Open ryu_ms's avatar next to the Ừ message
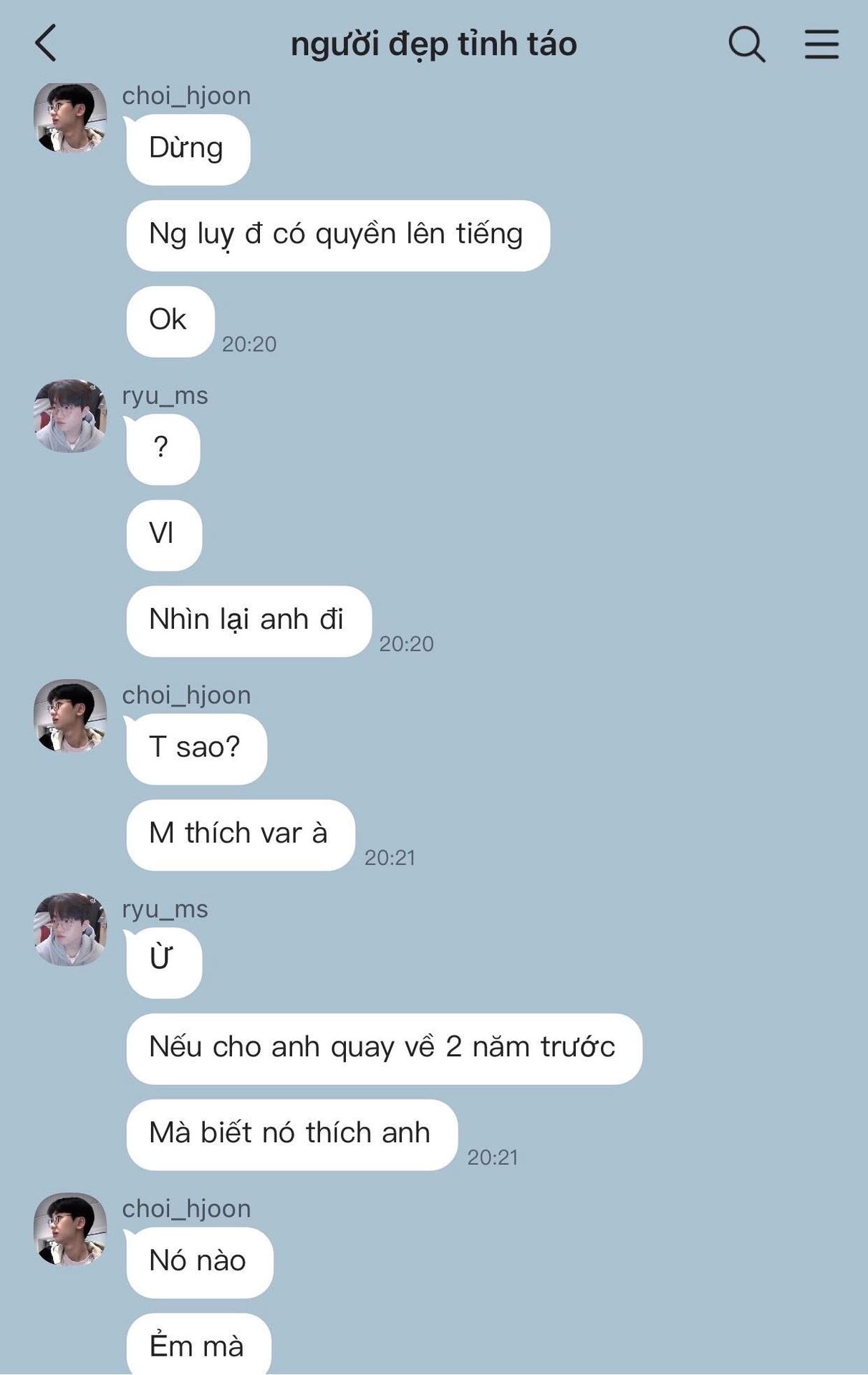Screen dimensions: 868x1375 pyautogui.click(x=70, y=930)
